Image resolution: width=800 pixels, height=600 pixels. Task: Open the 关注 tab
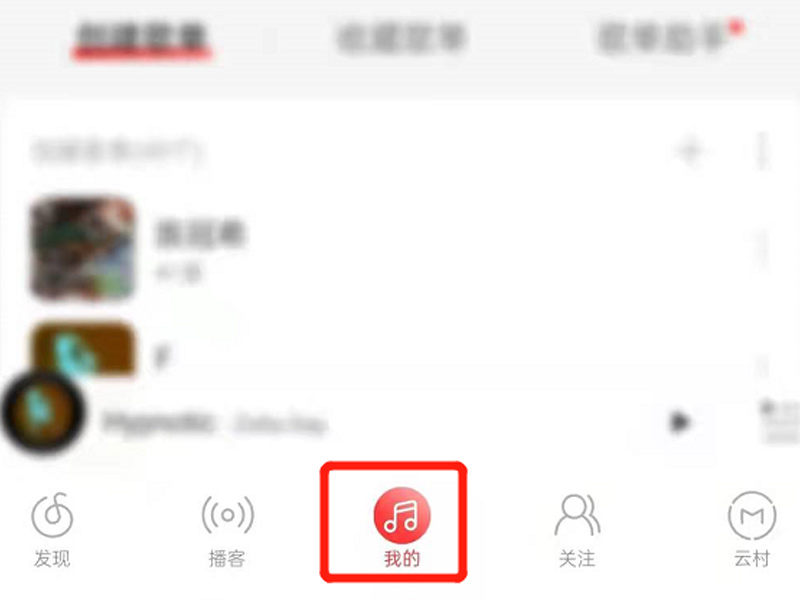578,528
